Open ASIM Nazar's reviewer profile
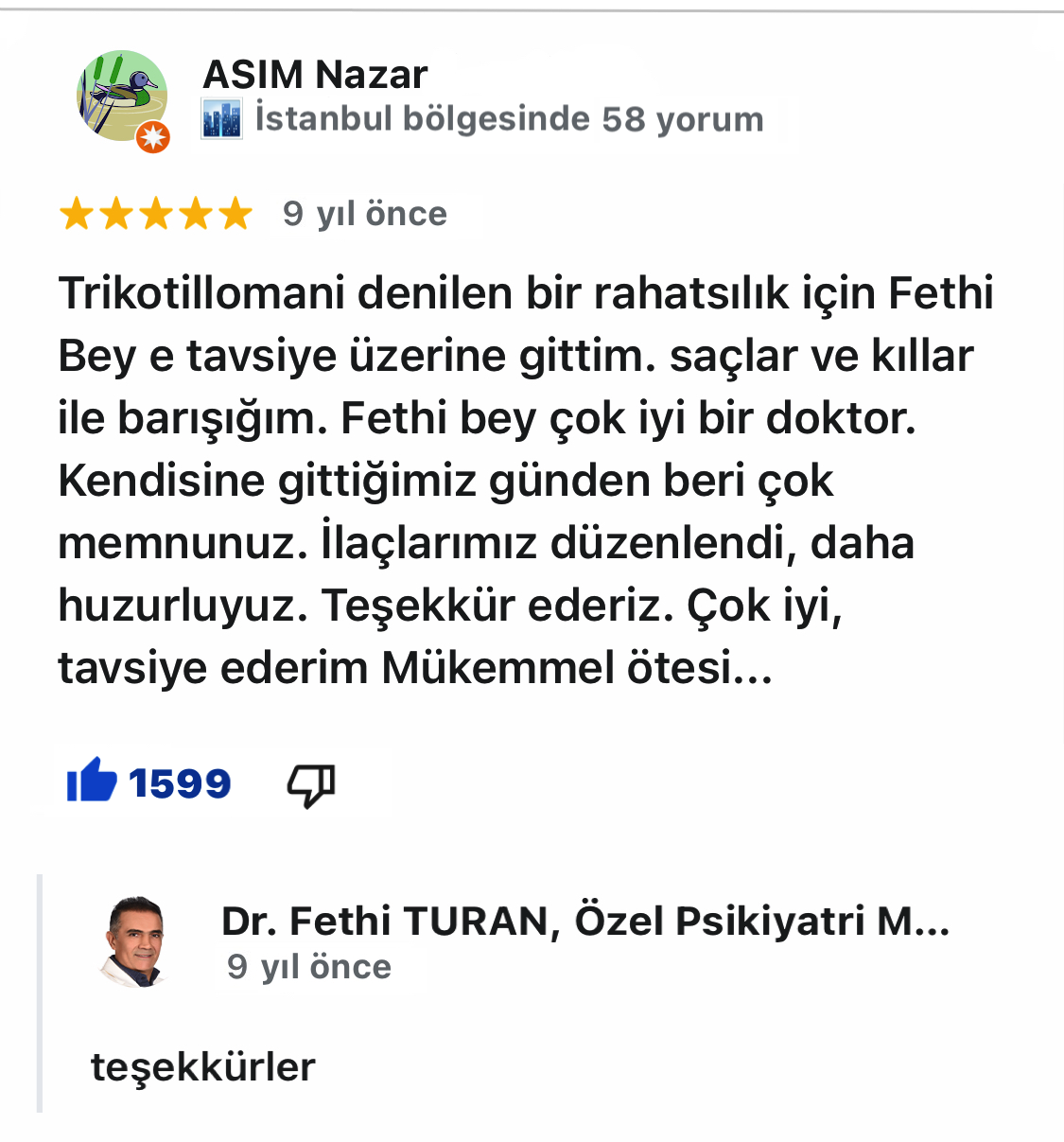The image size is (1064, 1142). pos(315,75)
